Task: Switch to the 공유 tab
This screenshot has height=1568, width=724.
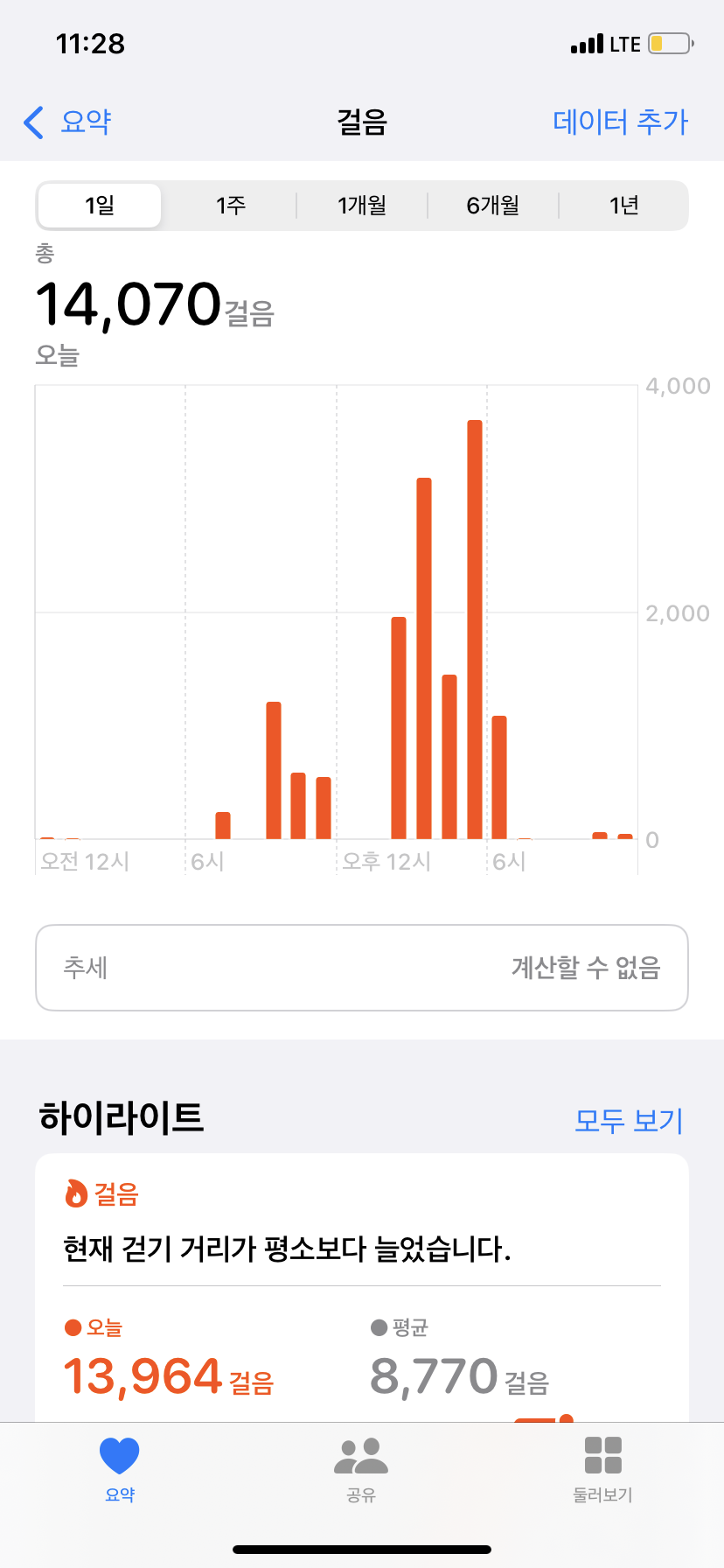Action: (x=361, y=1470)
